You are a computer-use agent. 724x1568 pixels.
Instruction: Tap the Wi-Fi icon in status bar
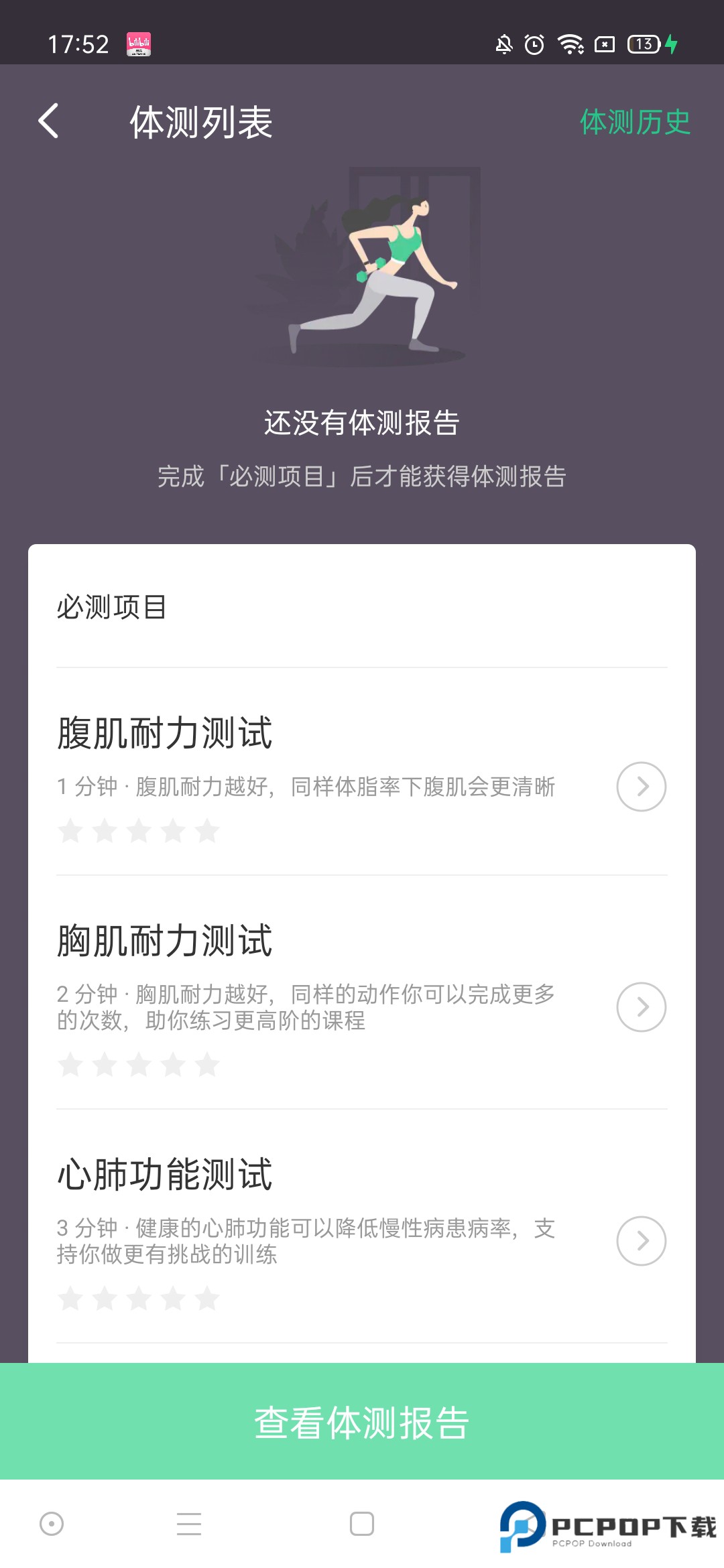(x=568, y=45)
